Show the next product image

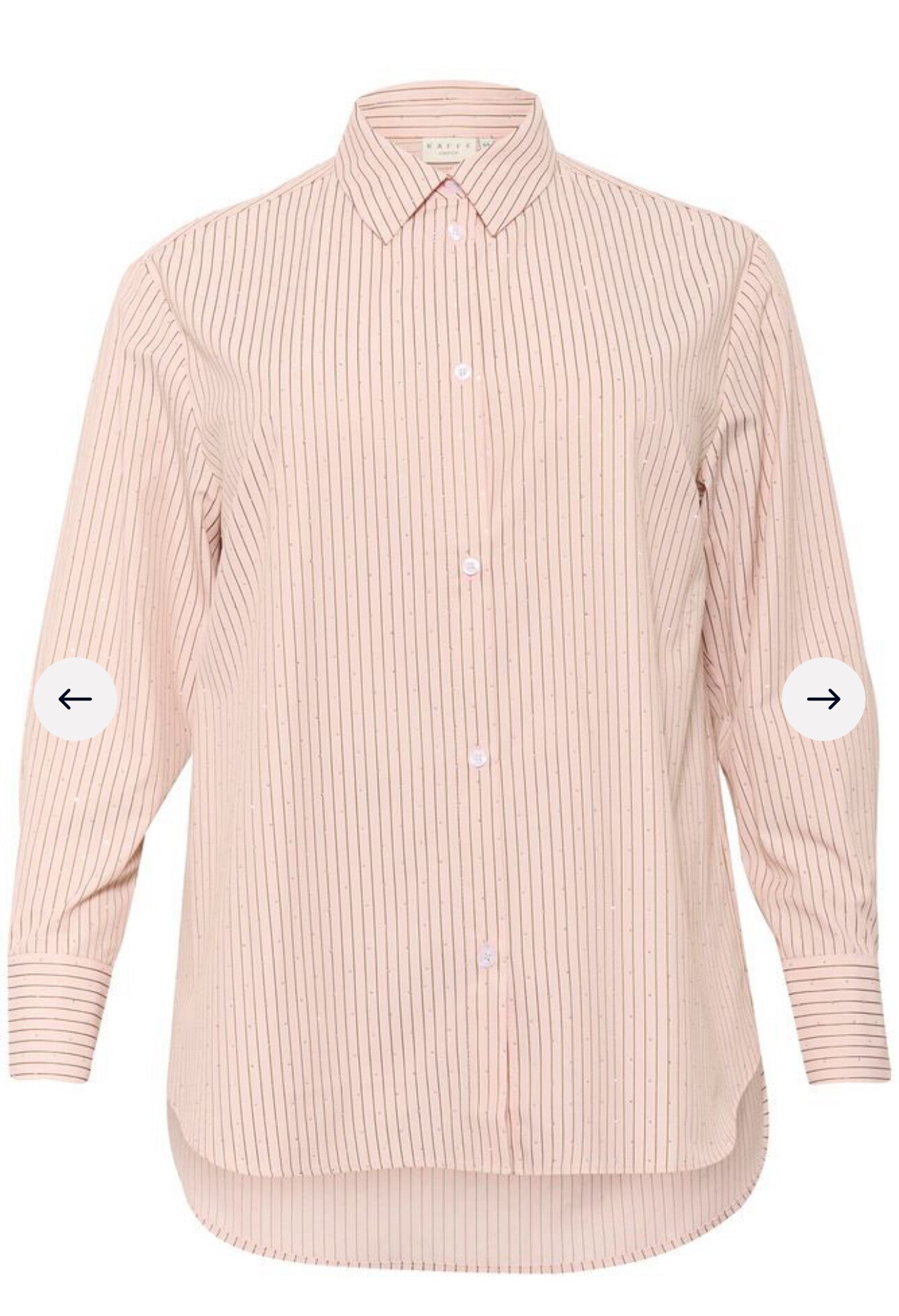823,698
